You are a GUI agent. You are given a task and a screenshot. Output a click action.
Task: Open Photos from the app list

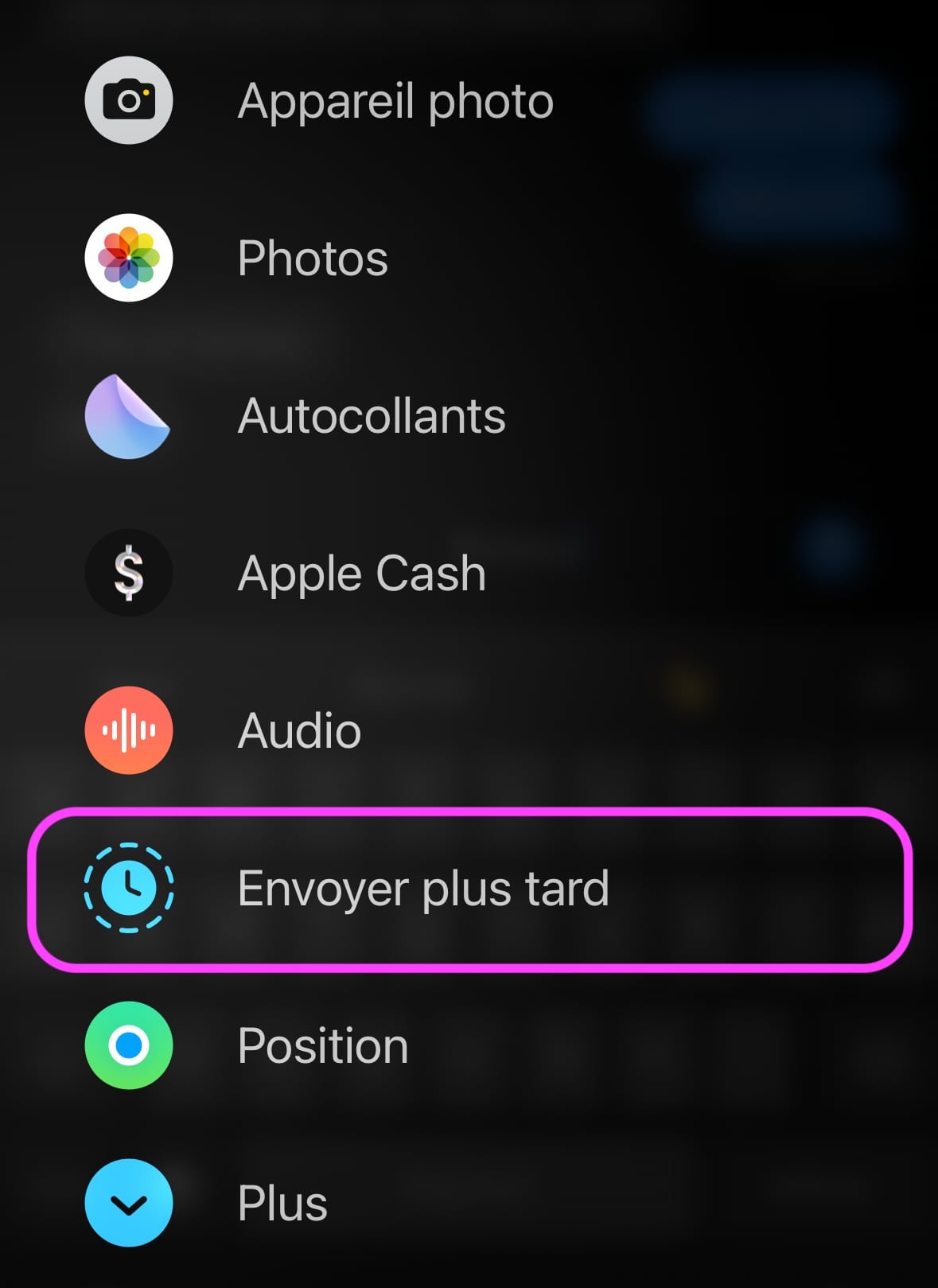click(x=312, y=258)
